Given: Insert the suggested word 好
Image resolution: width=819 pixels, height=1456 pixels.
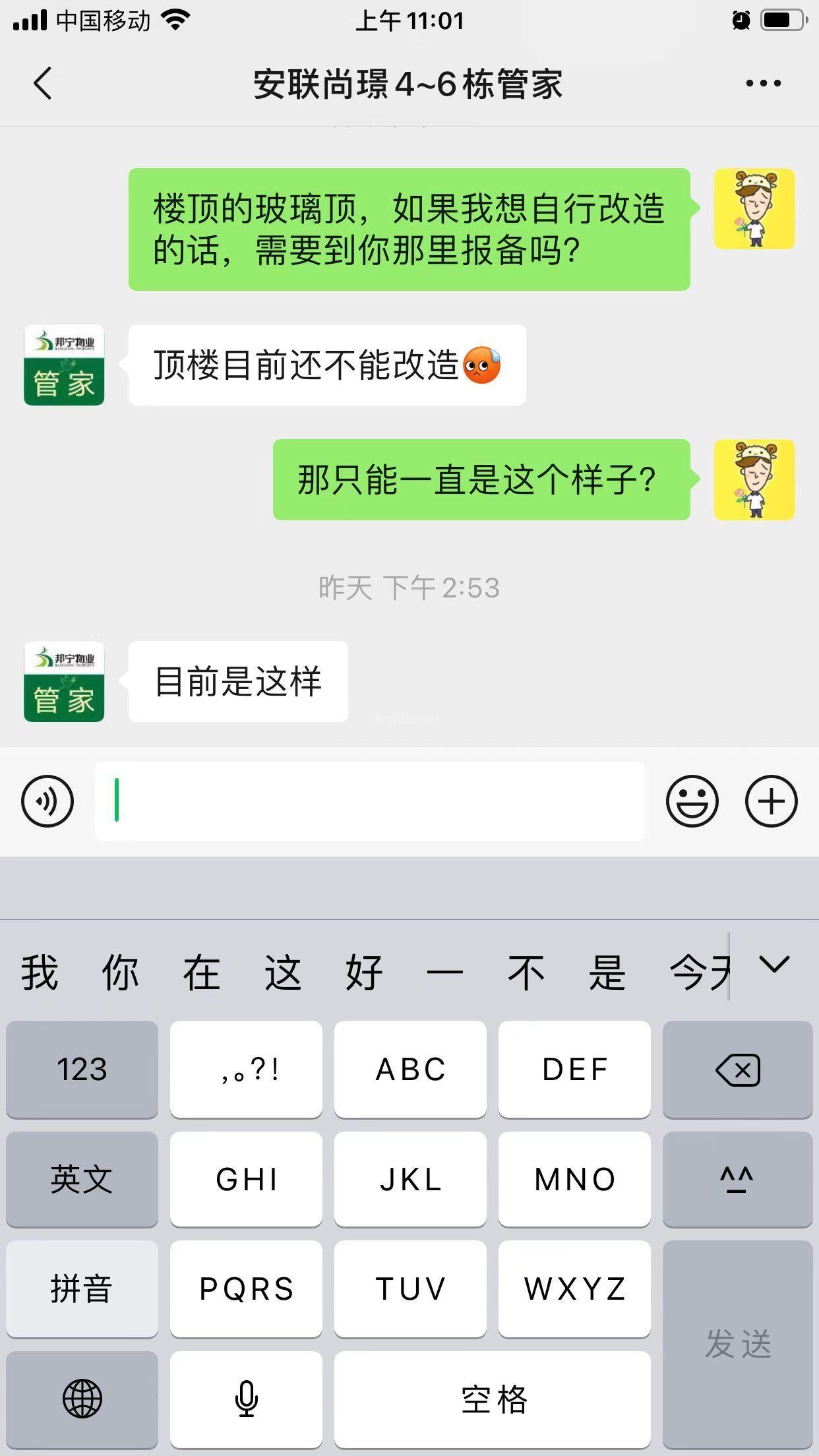Looking at the screenshot, I should pos(364,973).
